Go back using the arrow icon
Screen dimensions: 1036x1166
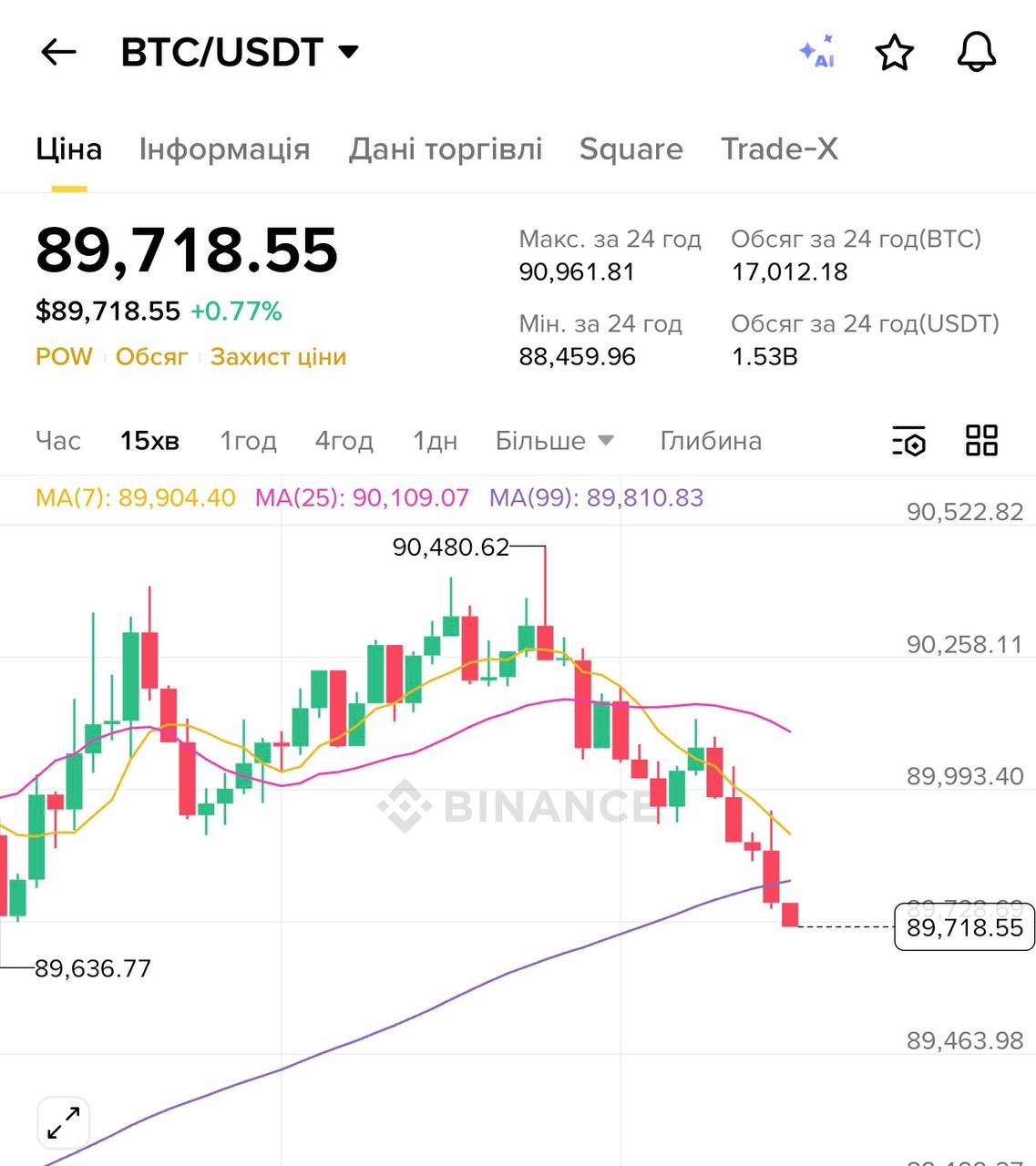click(x=58, y=52)
